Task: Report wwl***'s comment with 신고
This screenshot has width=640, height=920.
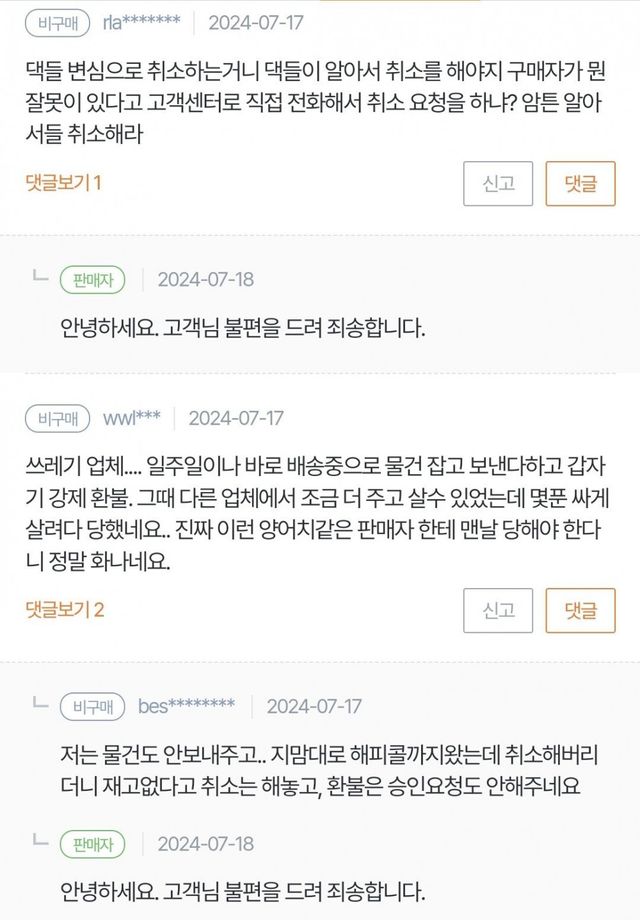Action: pyautogui.click(x=498, y=610)
